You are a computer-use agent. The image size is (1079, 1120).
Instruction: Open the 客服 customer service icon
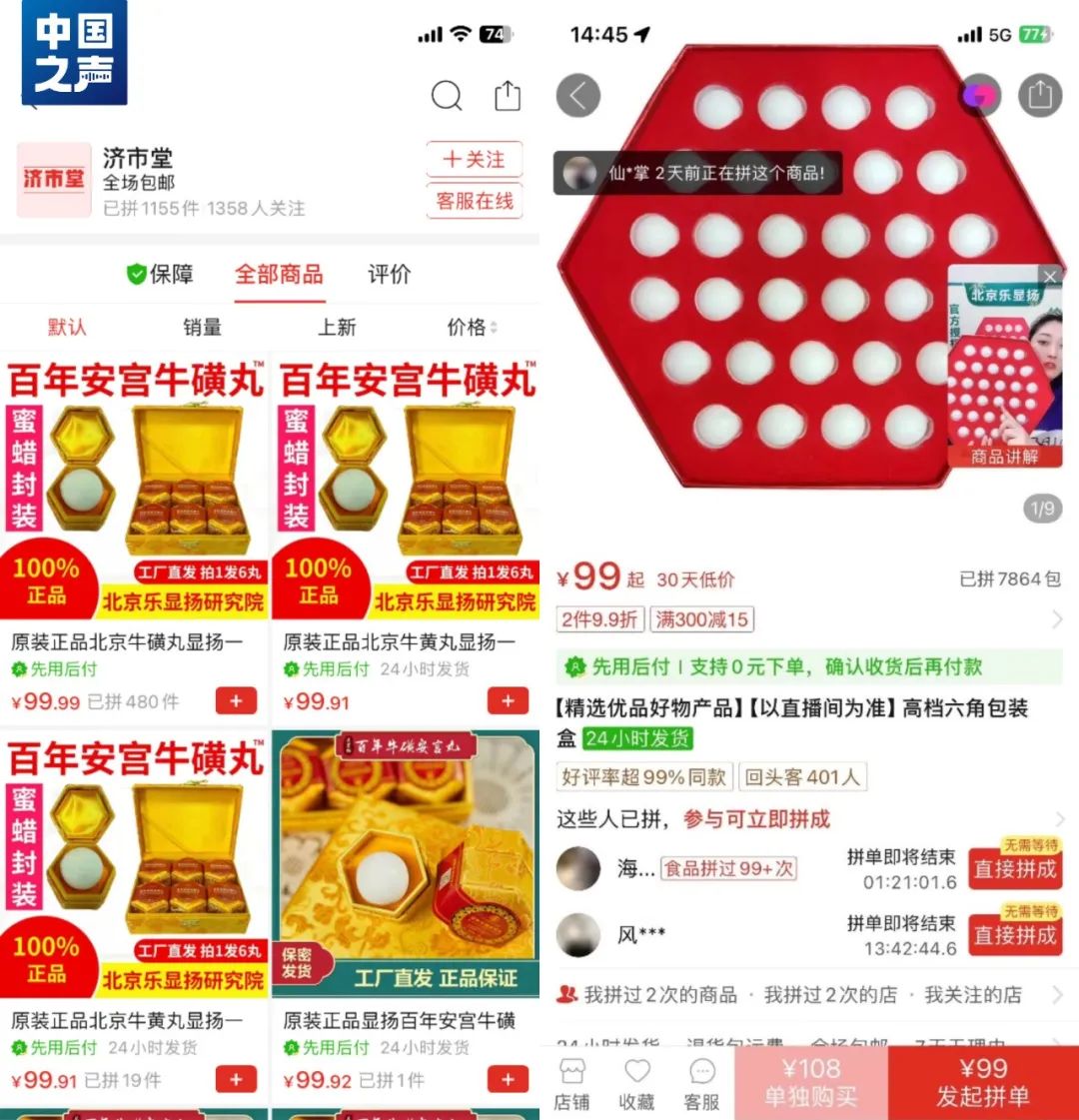702,1079
